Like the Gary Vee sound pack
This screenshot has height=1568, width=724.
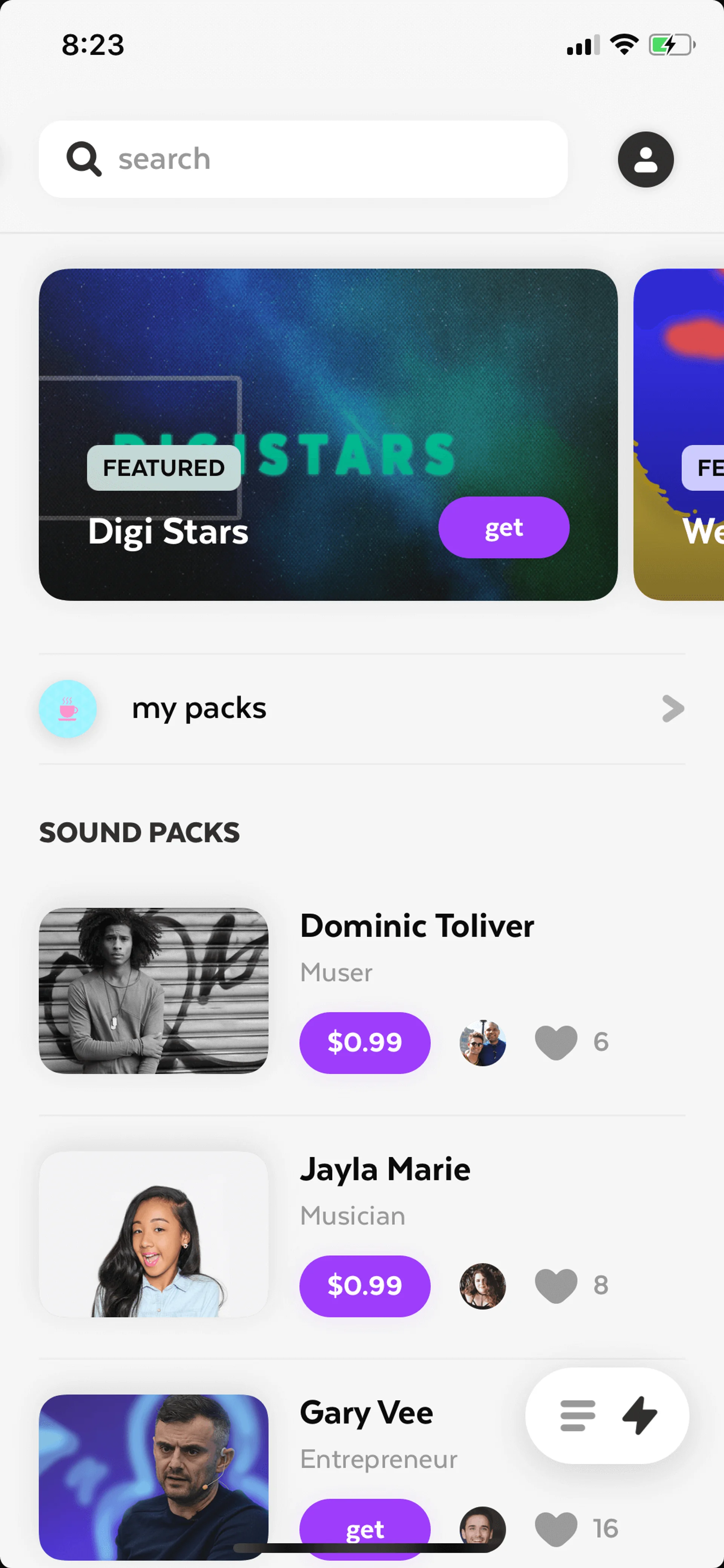pyautogui.click(x=555, y=1528)
